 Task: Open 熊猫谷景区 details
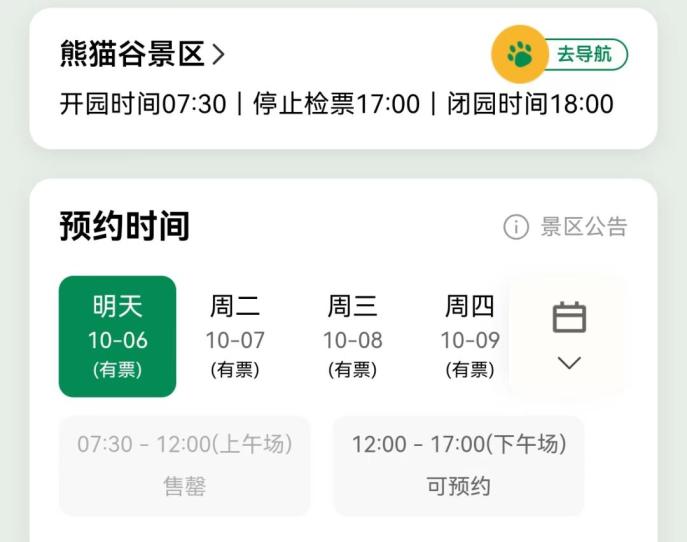point(142,54)
